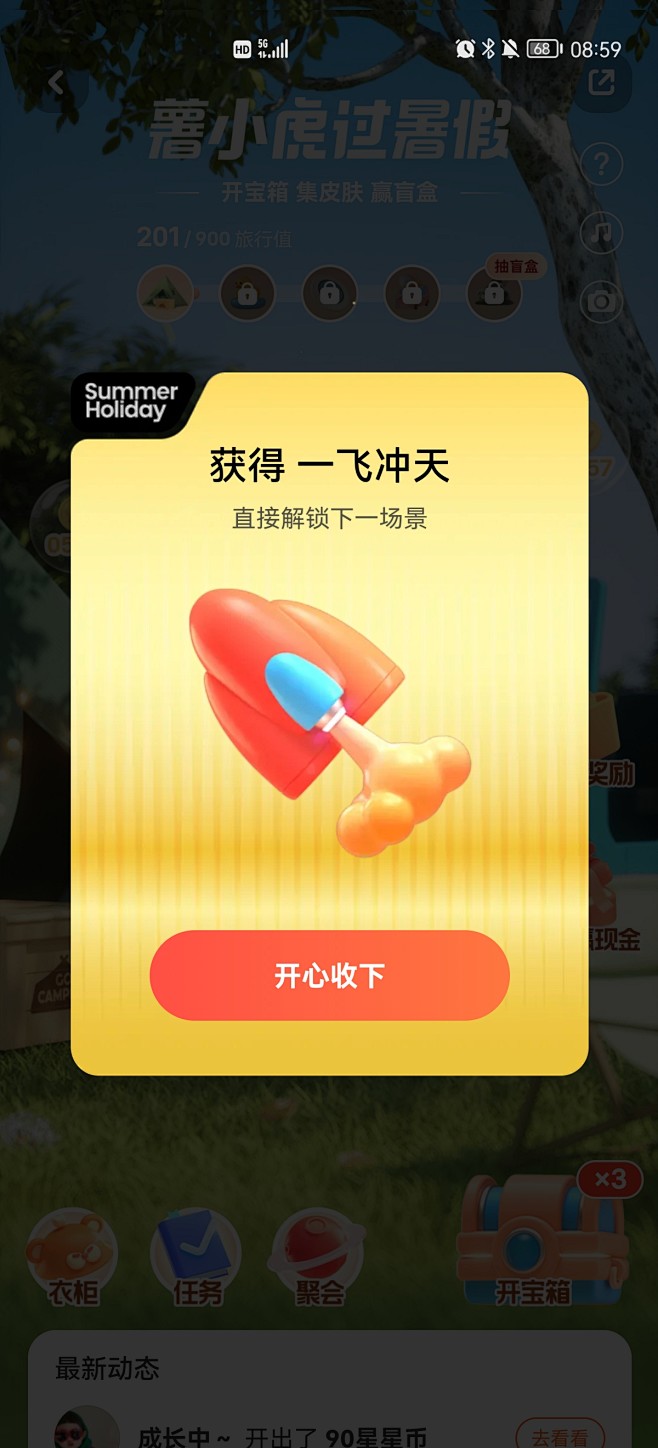Tap the 开心收下 button
658x1448 pixels.
[x=329, y=976]
